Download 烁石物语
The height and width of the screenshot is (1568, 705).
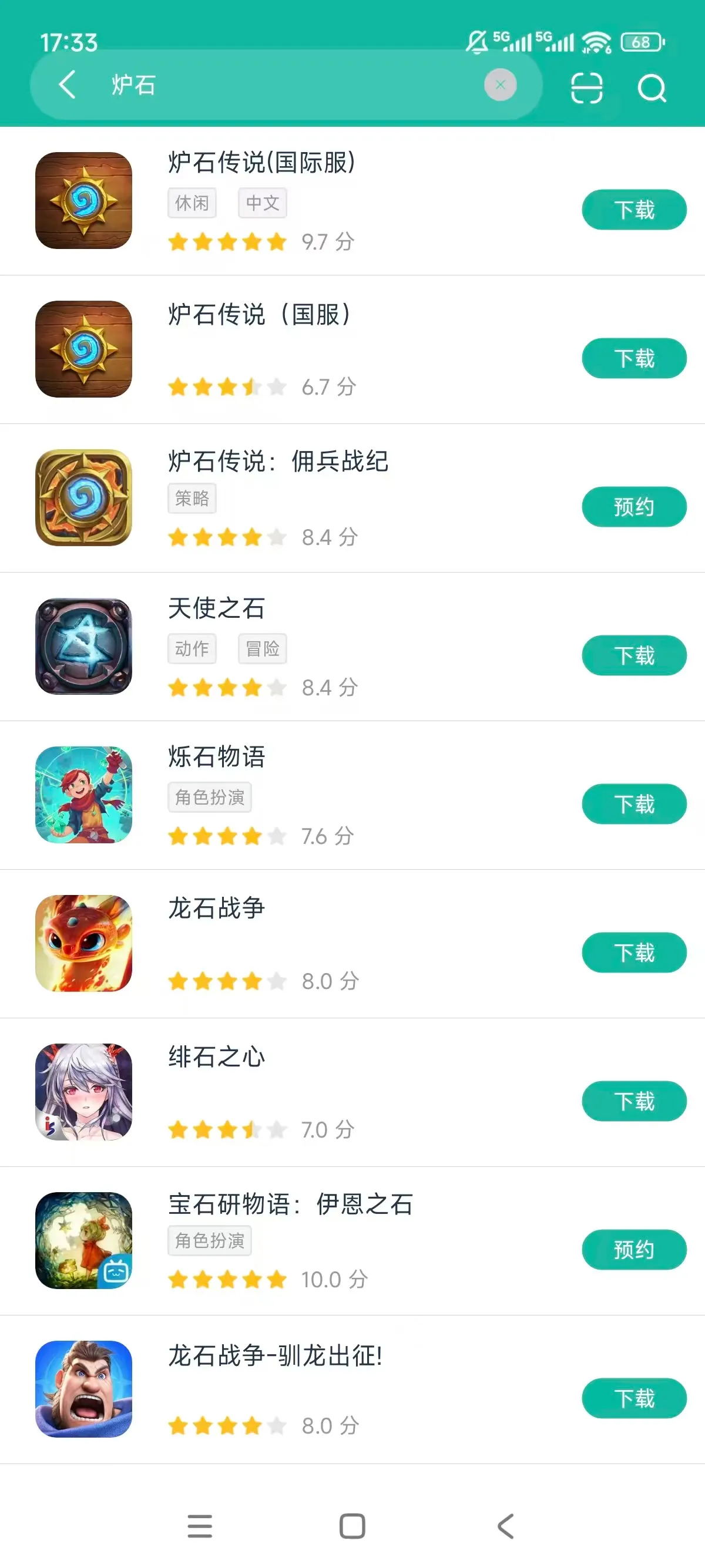coord(634,803)
